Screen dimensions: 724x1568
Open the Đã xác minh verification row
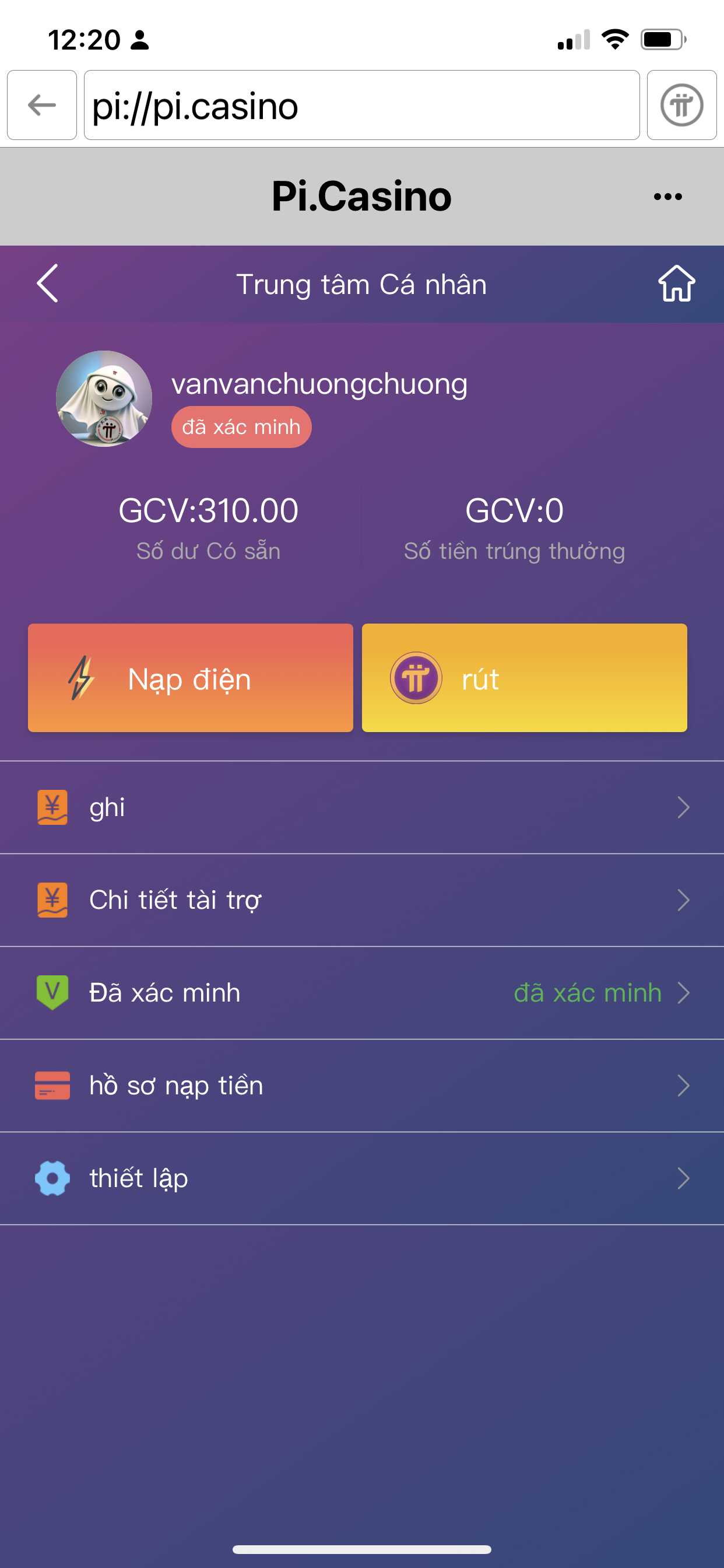361,993
